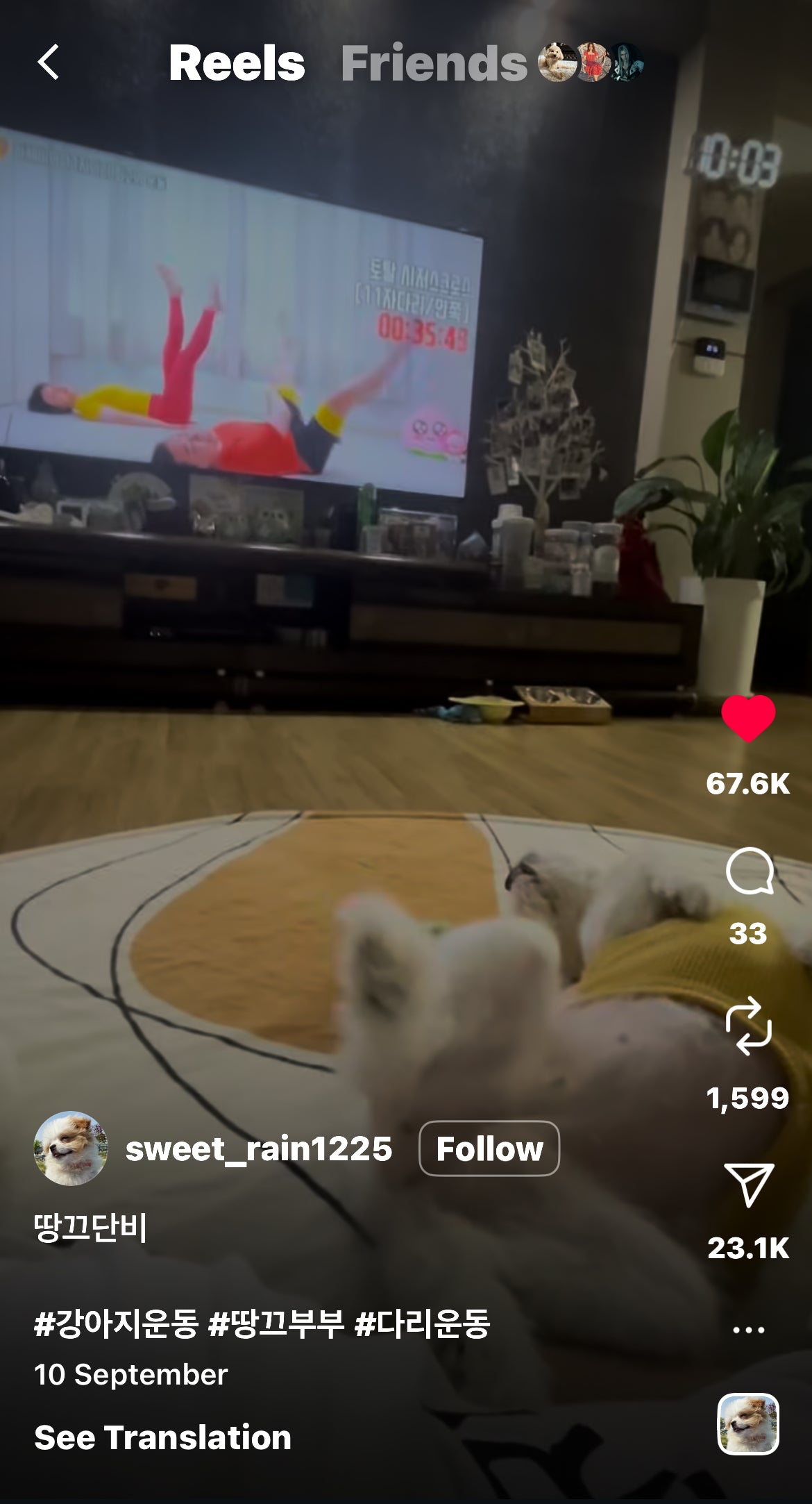Unlike this reel via the red heart
This screenshot has height=1504, width=812.
tap(748, 718)
